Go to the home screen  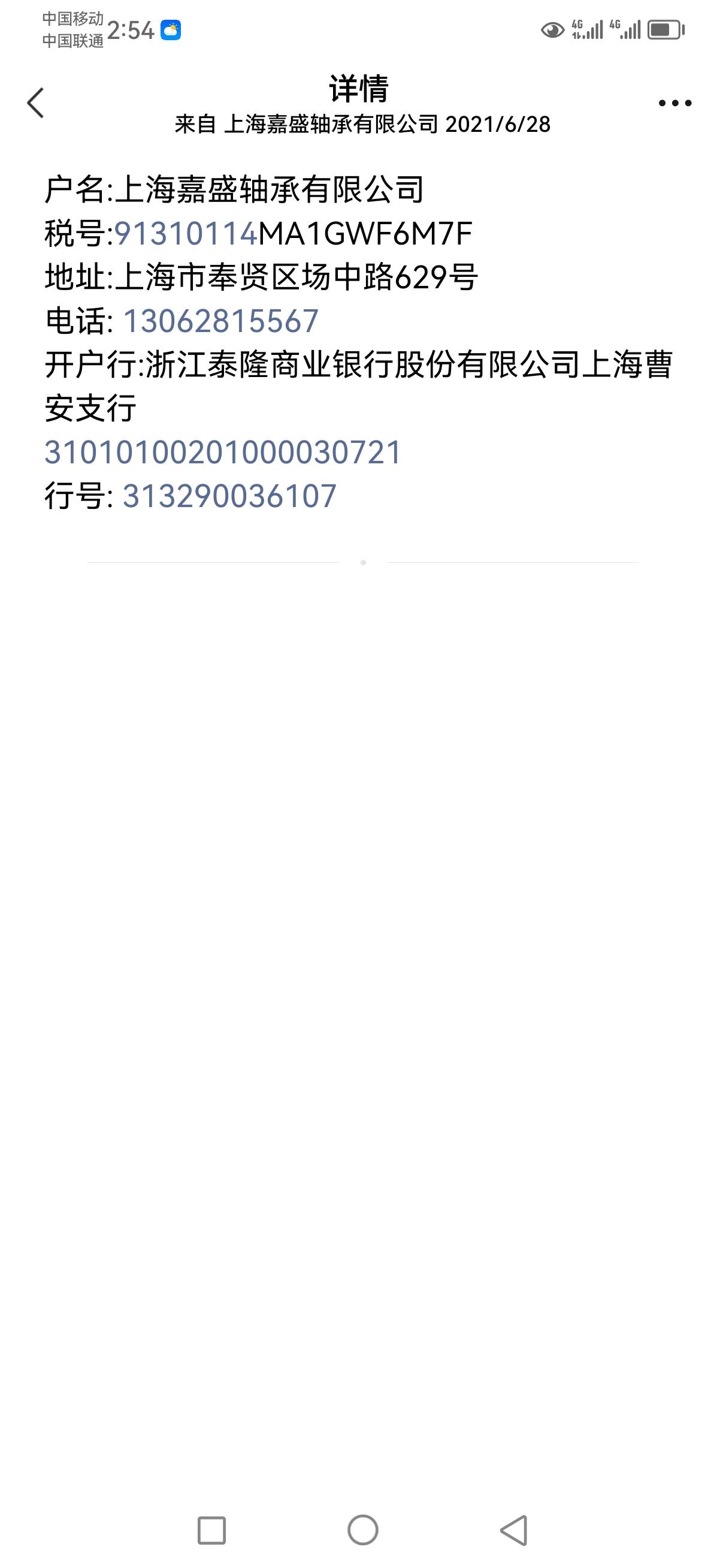tap(362, 1530)
